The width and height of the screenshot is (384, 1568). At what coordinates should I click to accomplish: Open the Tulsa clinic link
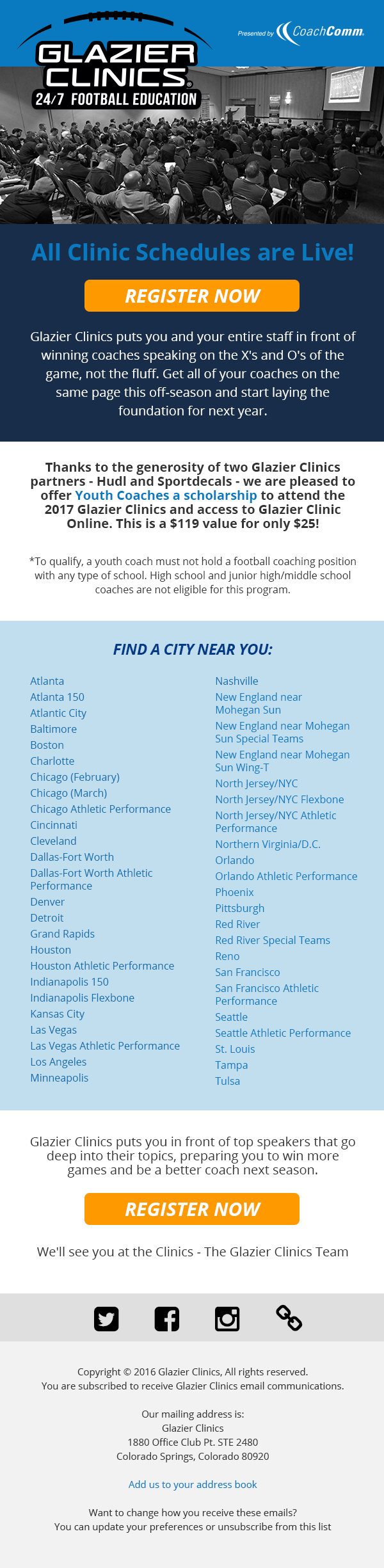tap(227, 1081)
